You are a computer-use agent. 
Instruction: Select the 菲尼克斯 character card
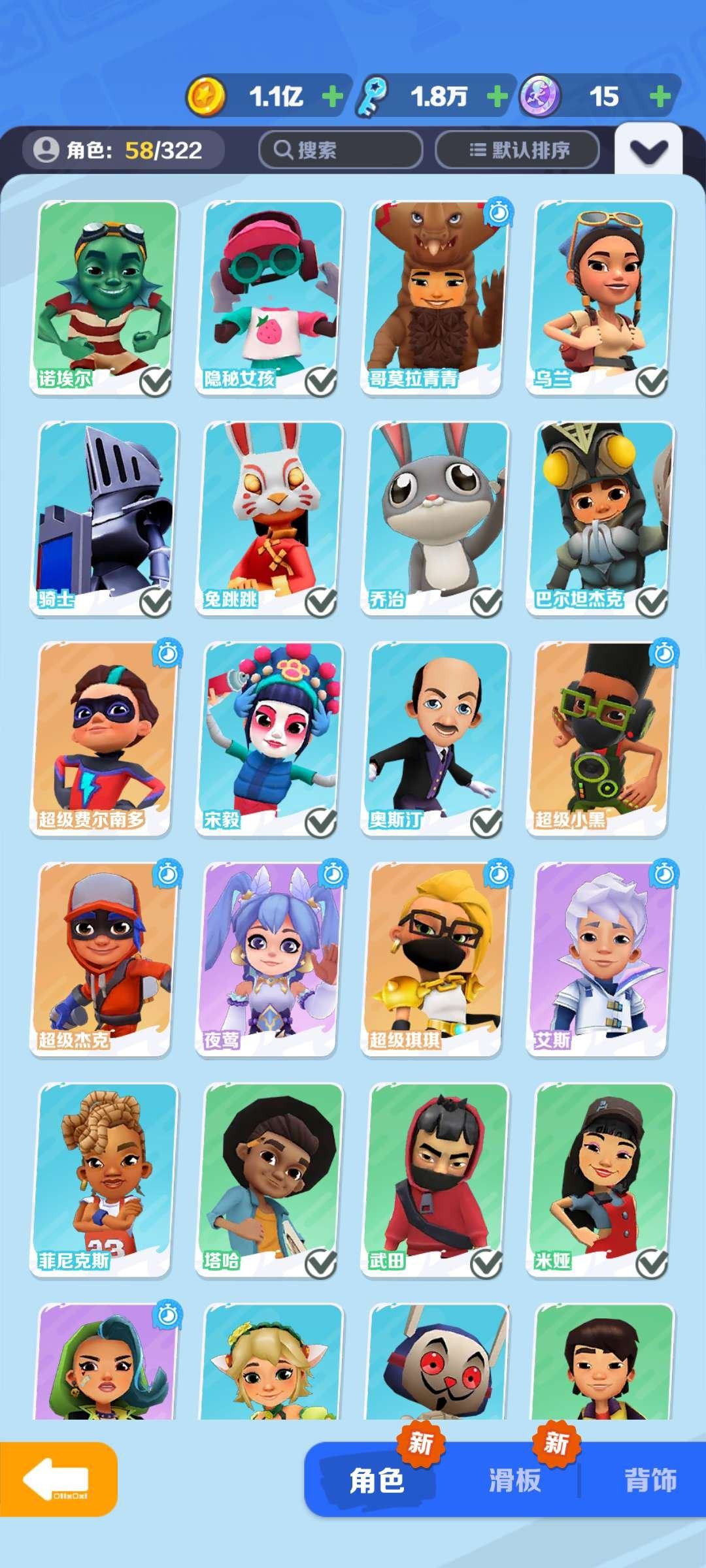tap(105, 1179)
